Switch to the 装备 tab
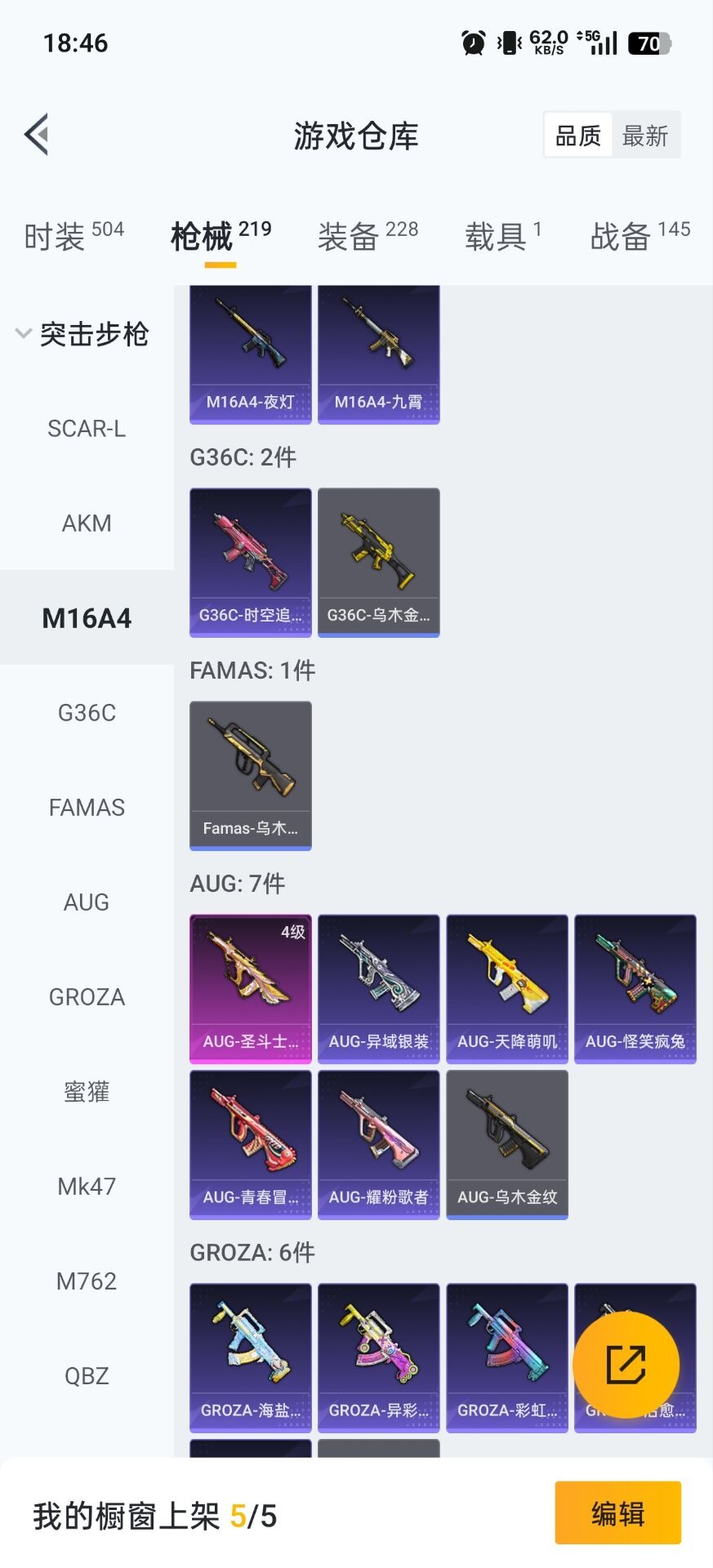Image resolution: width=713 pixels, height=1568 pixels. pos(368,236)
